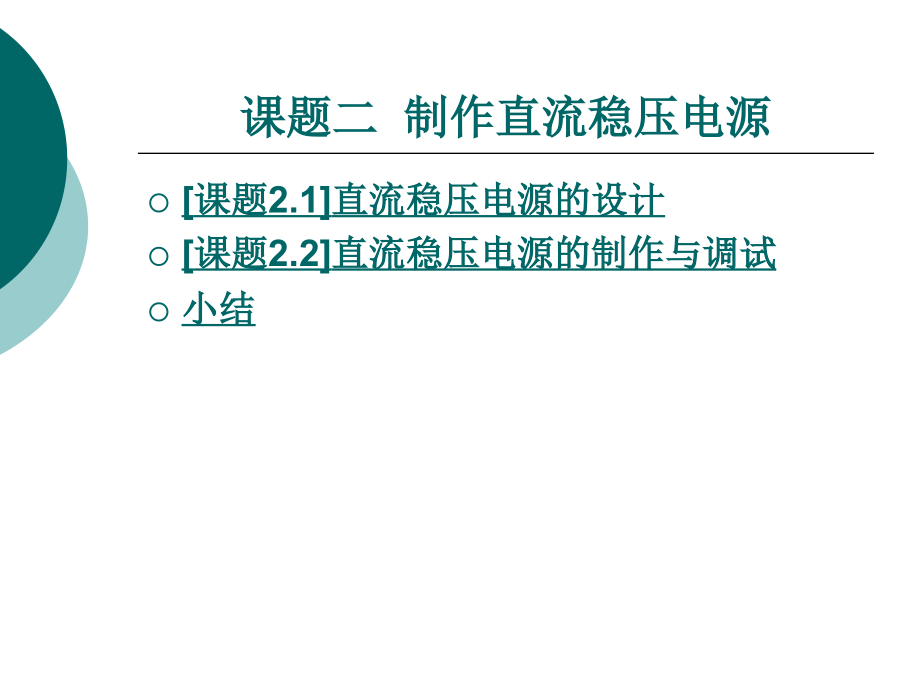Open the [课题2.1]直流稳压电源的设计 link
Image resolution: width=920 pixels, height=690 pixels.
pyautogui.click(x=423, y=201)
